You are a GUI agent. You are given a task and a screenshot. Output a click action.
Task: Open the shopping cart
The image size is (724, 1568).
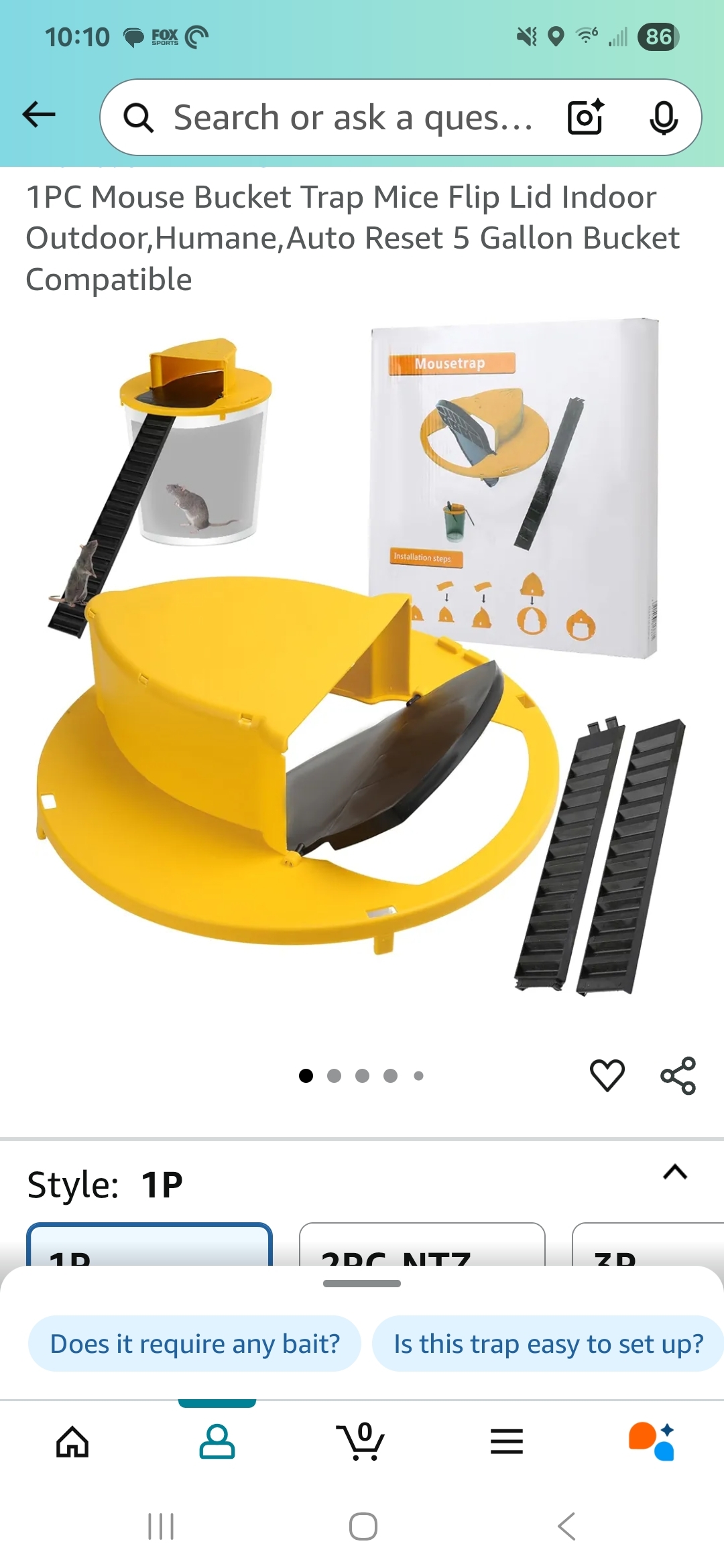coord(361,1442)
